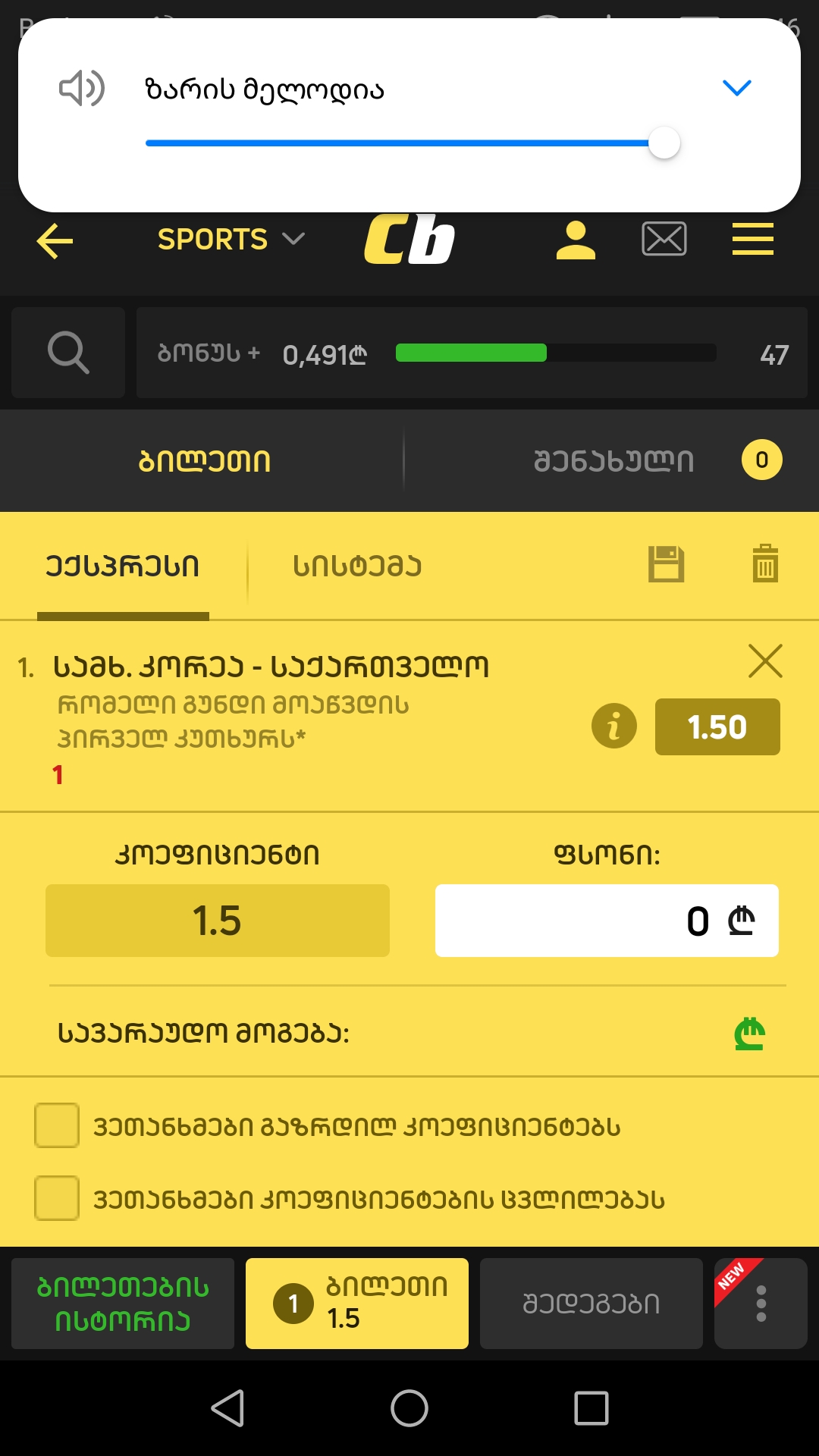Tap the info icon next to the 1.50 odds
The image size is (819, 1456).
click(x=613, y=726)
